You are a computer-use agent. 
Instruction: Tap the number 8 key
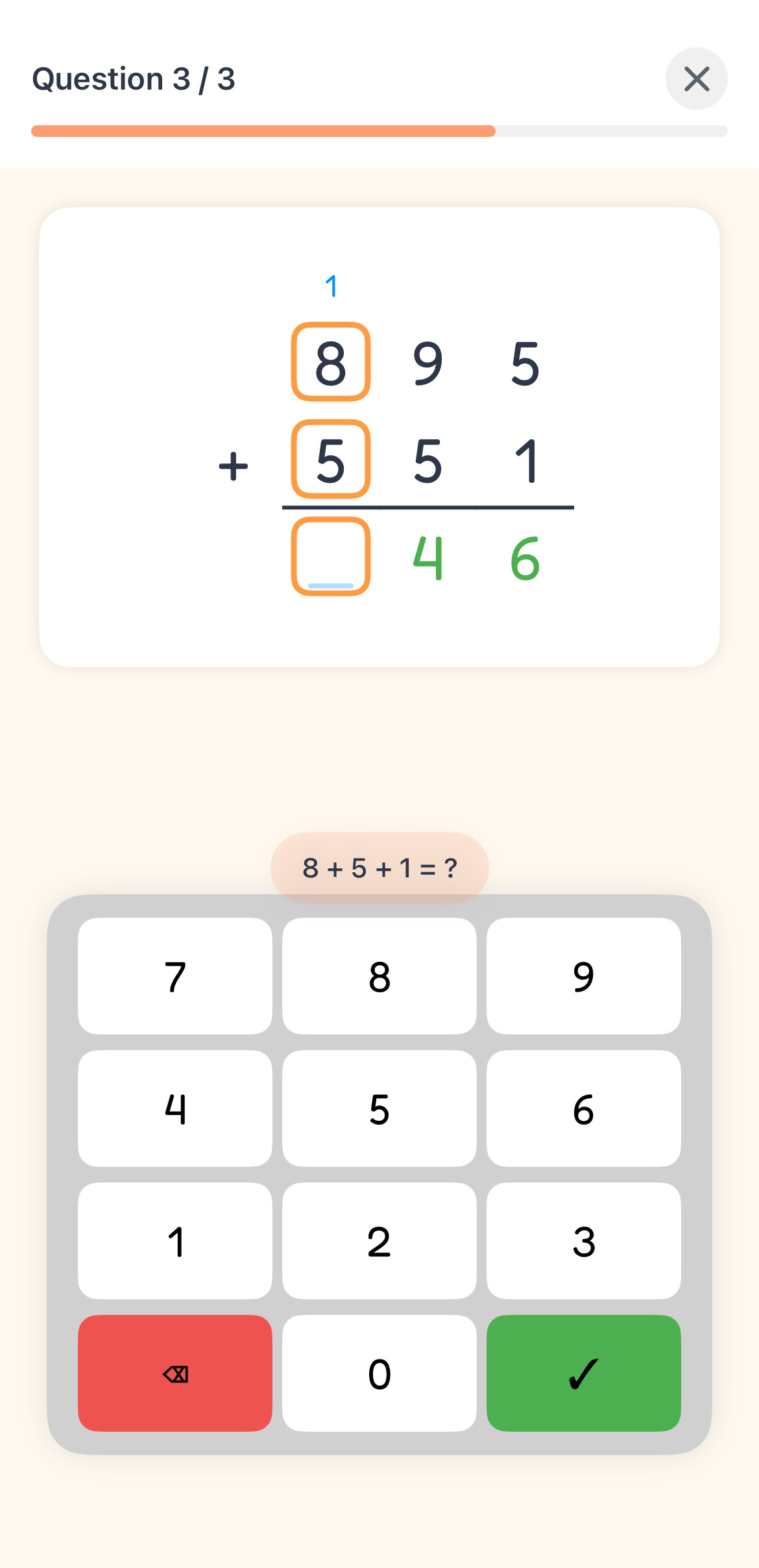tap(379, 976)
